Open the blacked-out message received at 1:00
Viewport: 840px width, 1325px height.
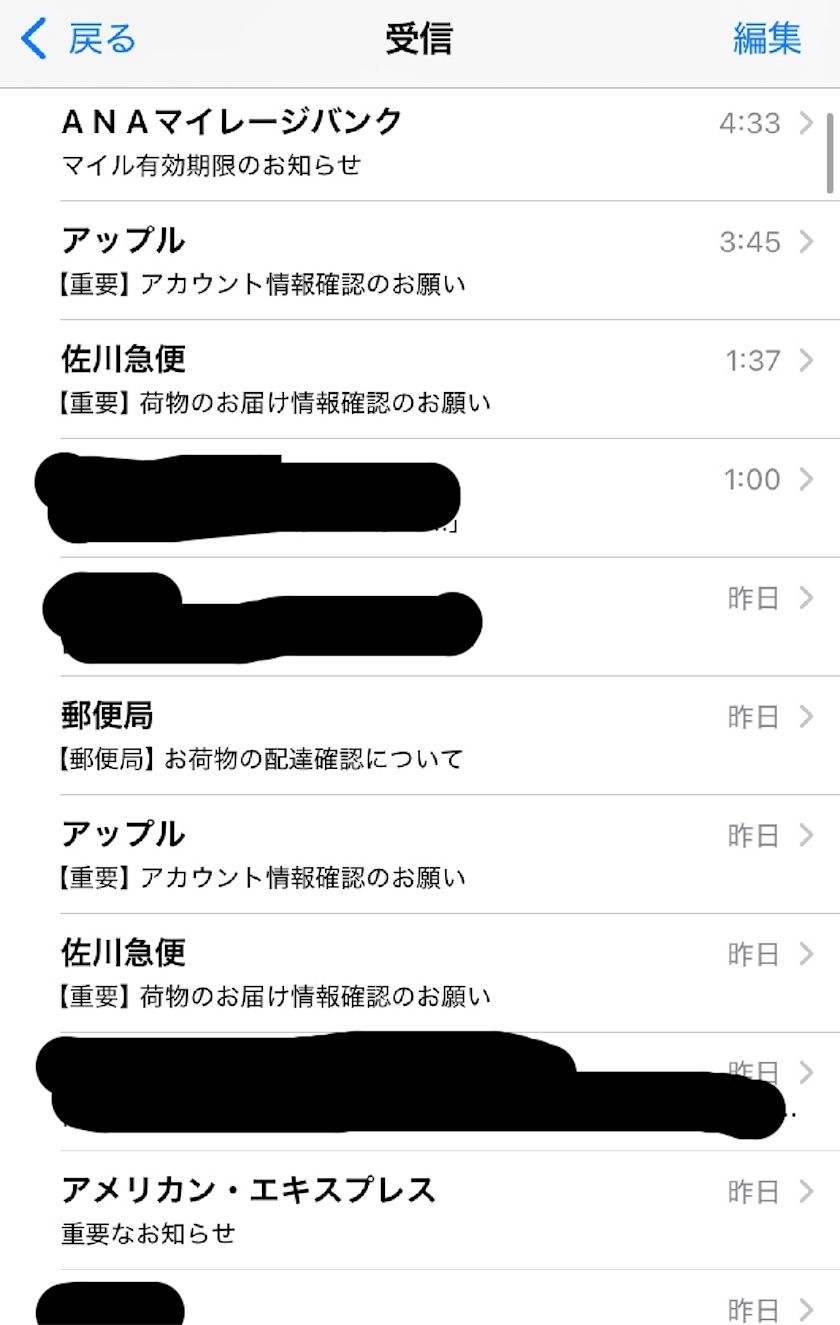(x=420, y=498)
